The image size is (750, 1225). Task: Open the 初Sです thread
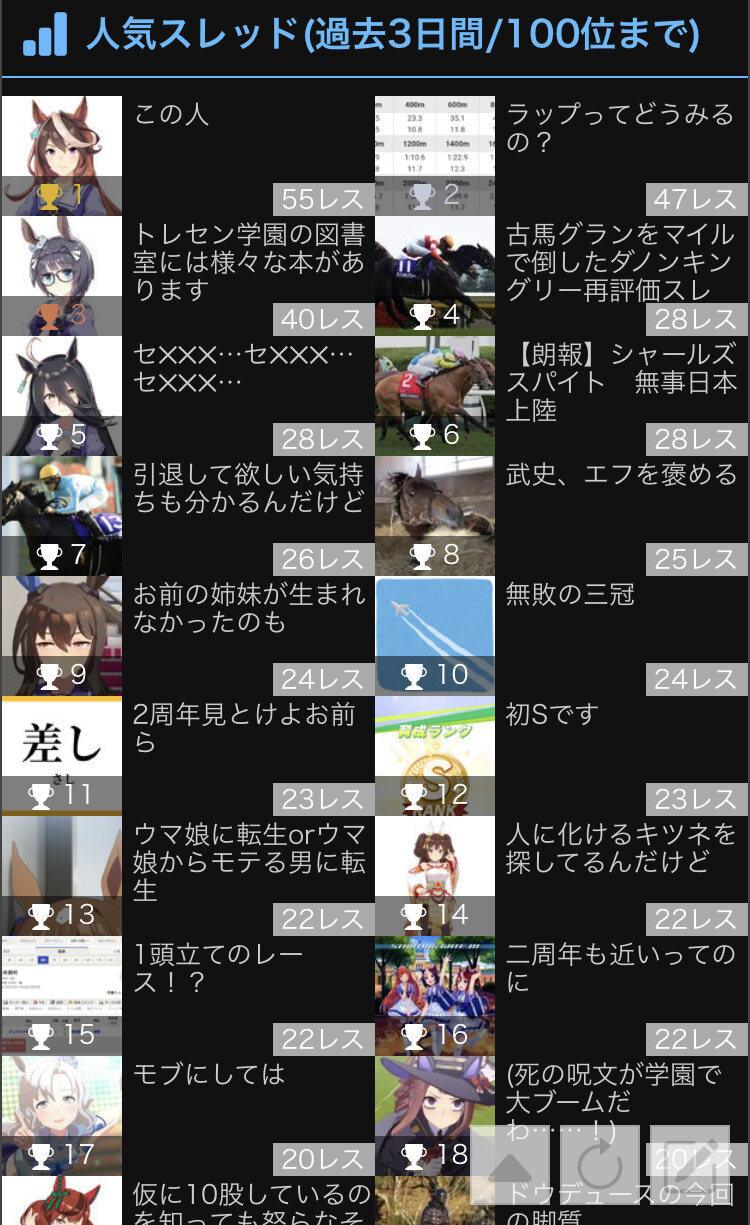pyautogui.click(x=562, y=756)
